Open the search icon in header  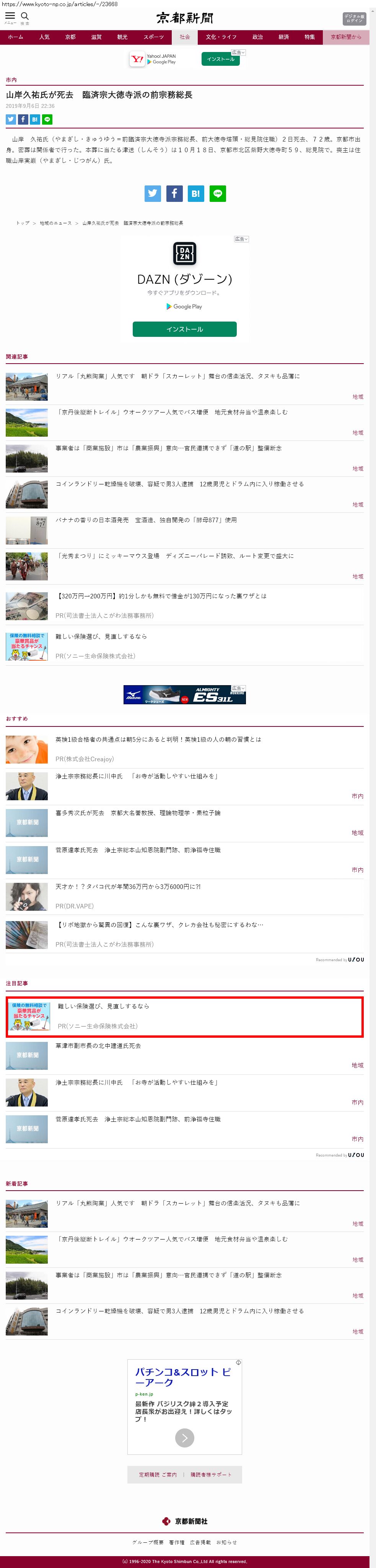click(25, 18)
